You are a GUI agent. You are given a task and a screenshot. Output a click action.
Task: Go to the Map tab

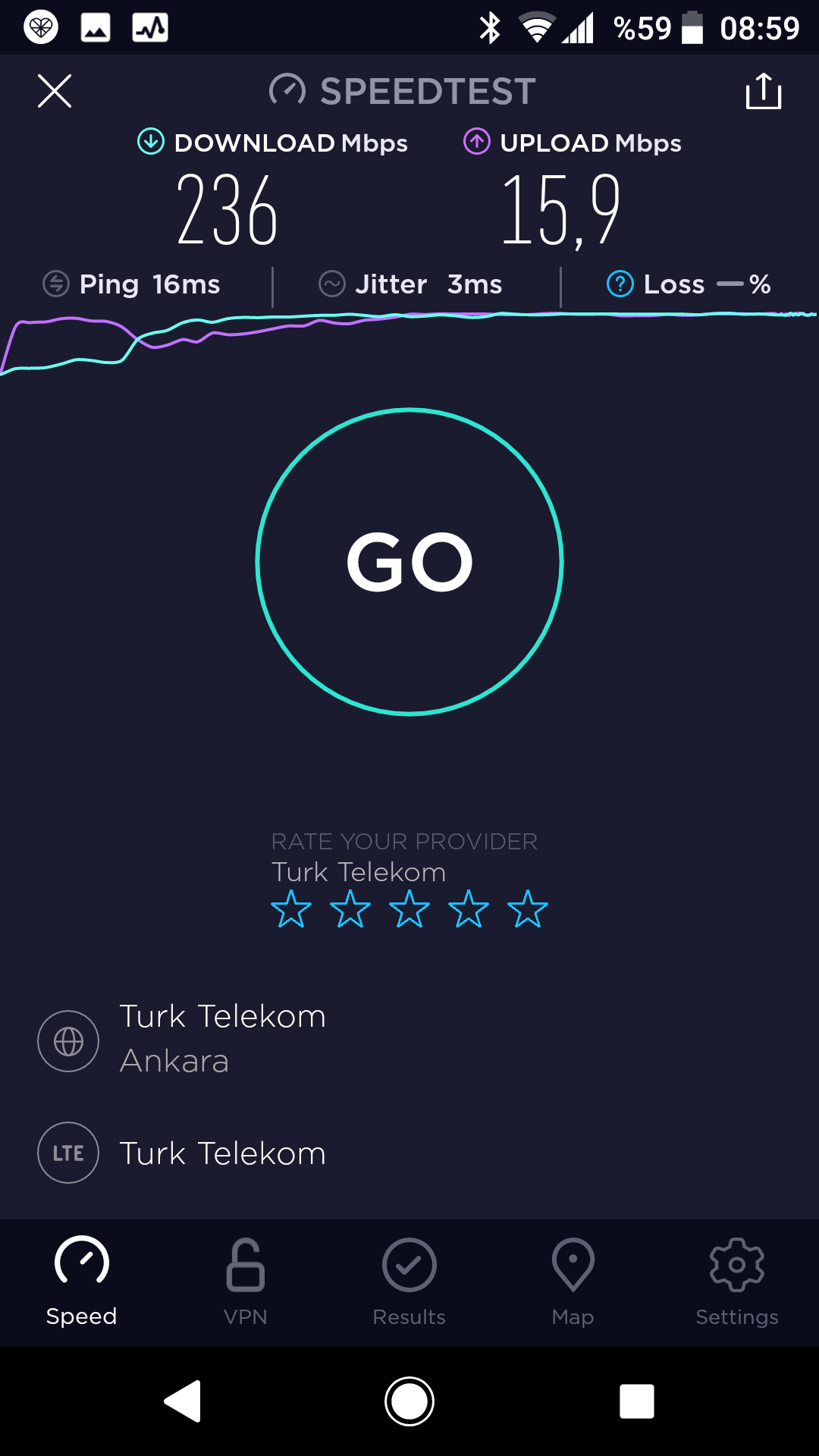pyautogui.click(x=573, y=1282)
